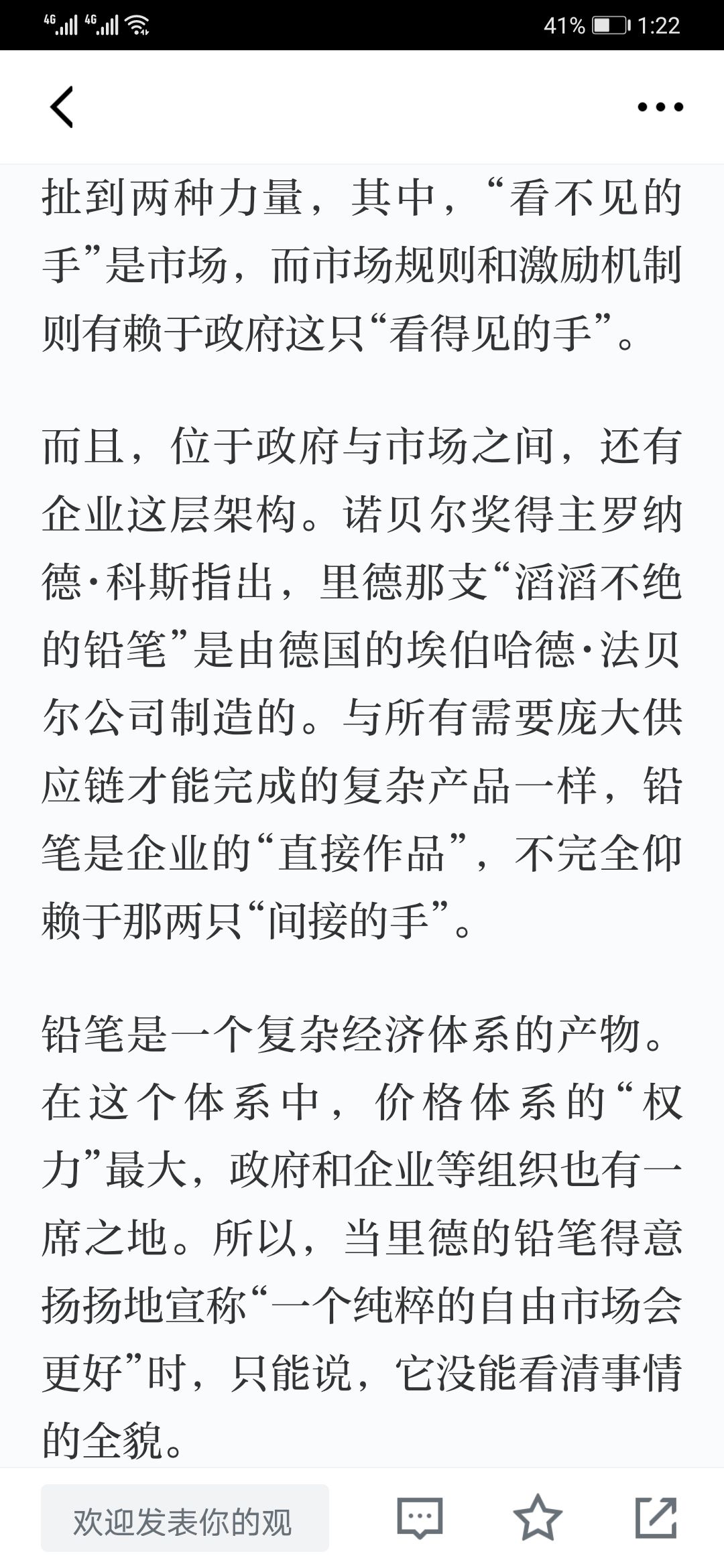The image size is (724, 1568).
Task: Favorite this article with the star icon
Action: pos(538,1517)
